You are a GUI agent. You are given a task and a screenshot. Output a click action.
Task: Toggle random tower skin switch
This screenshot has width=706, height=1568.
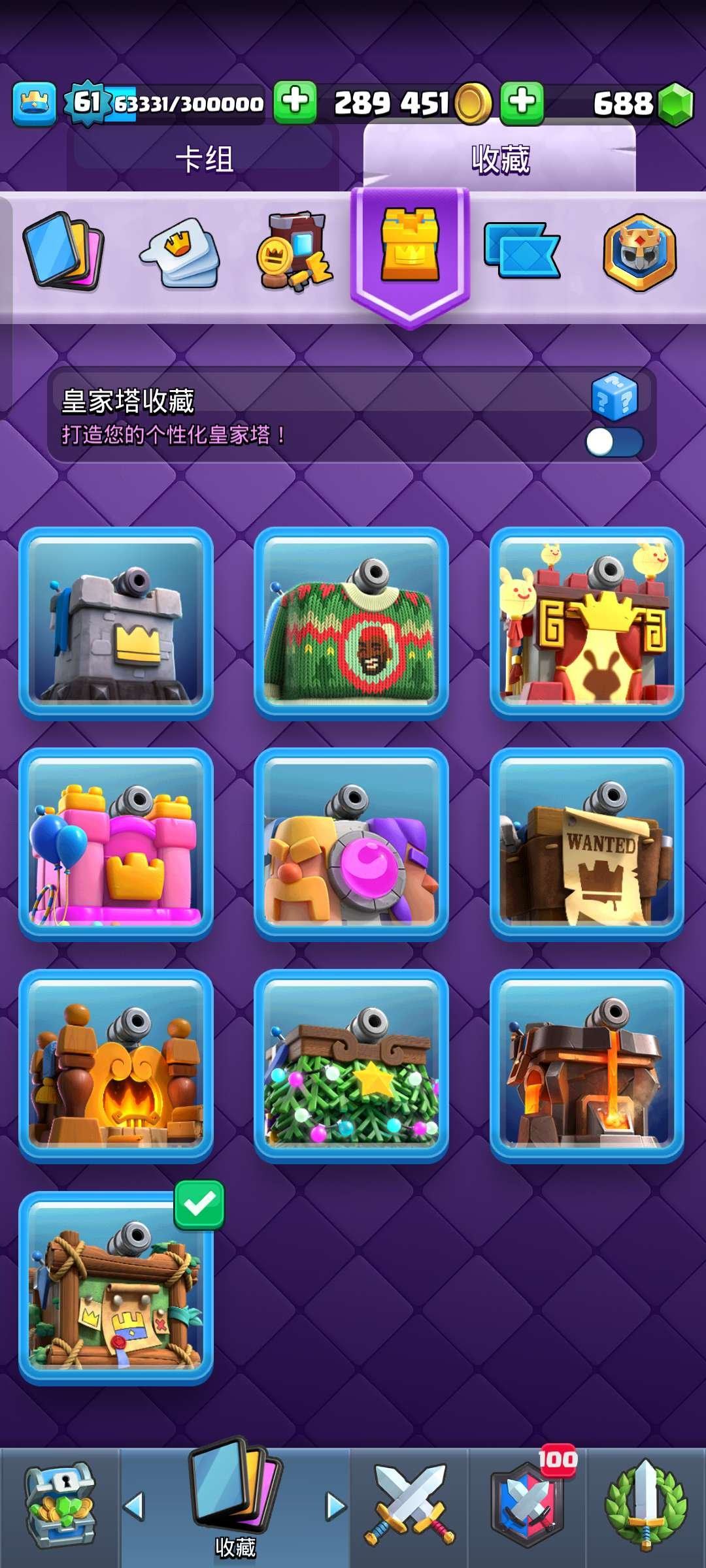click(x=614, y=442)
